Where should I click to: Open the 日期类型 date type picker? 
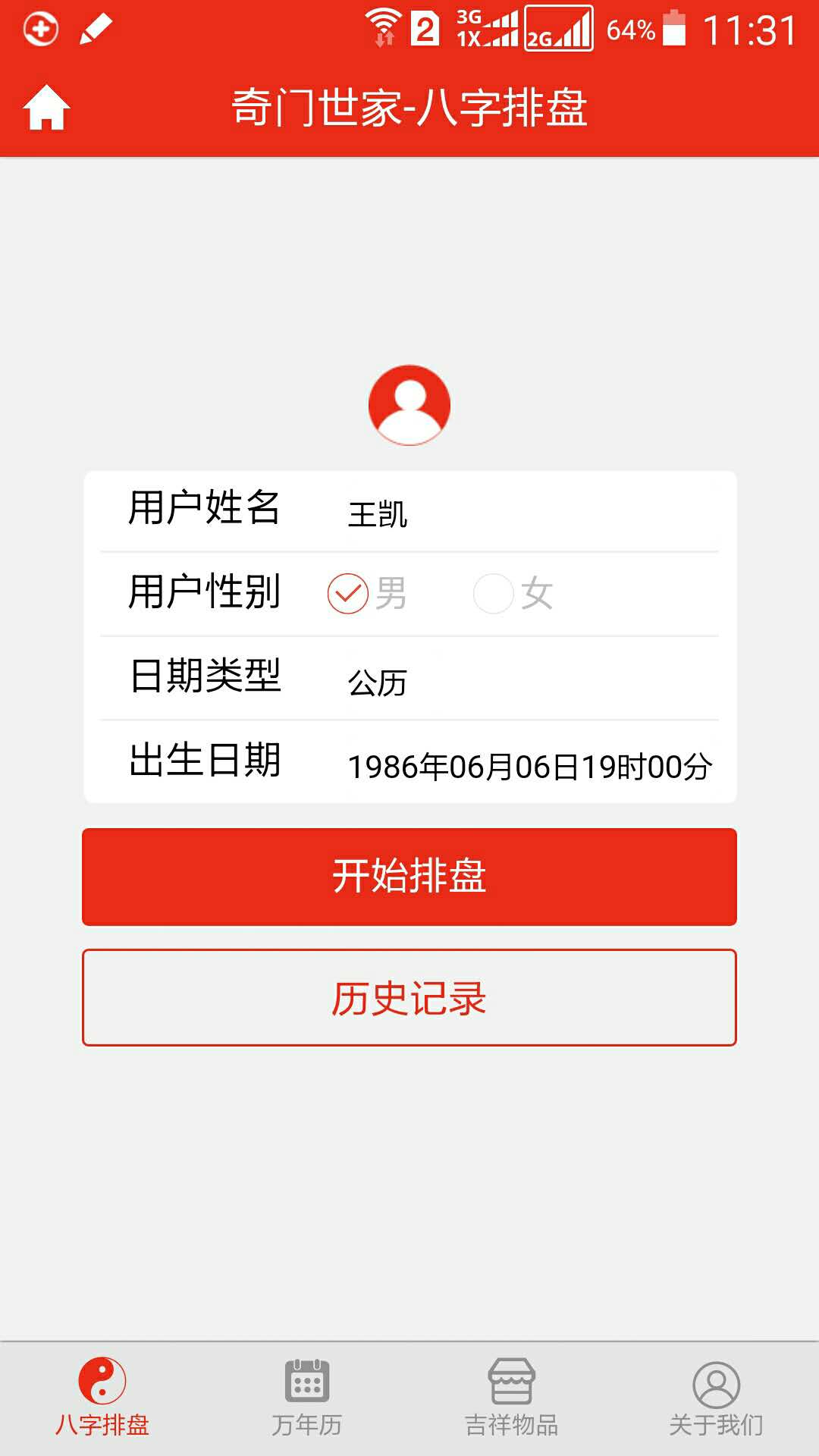click(523, 681)
